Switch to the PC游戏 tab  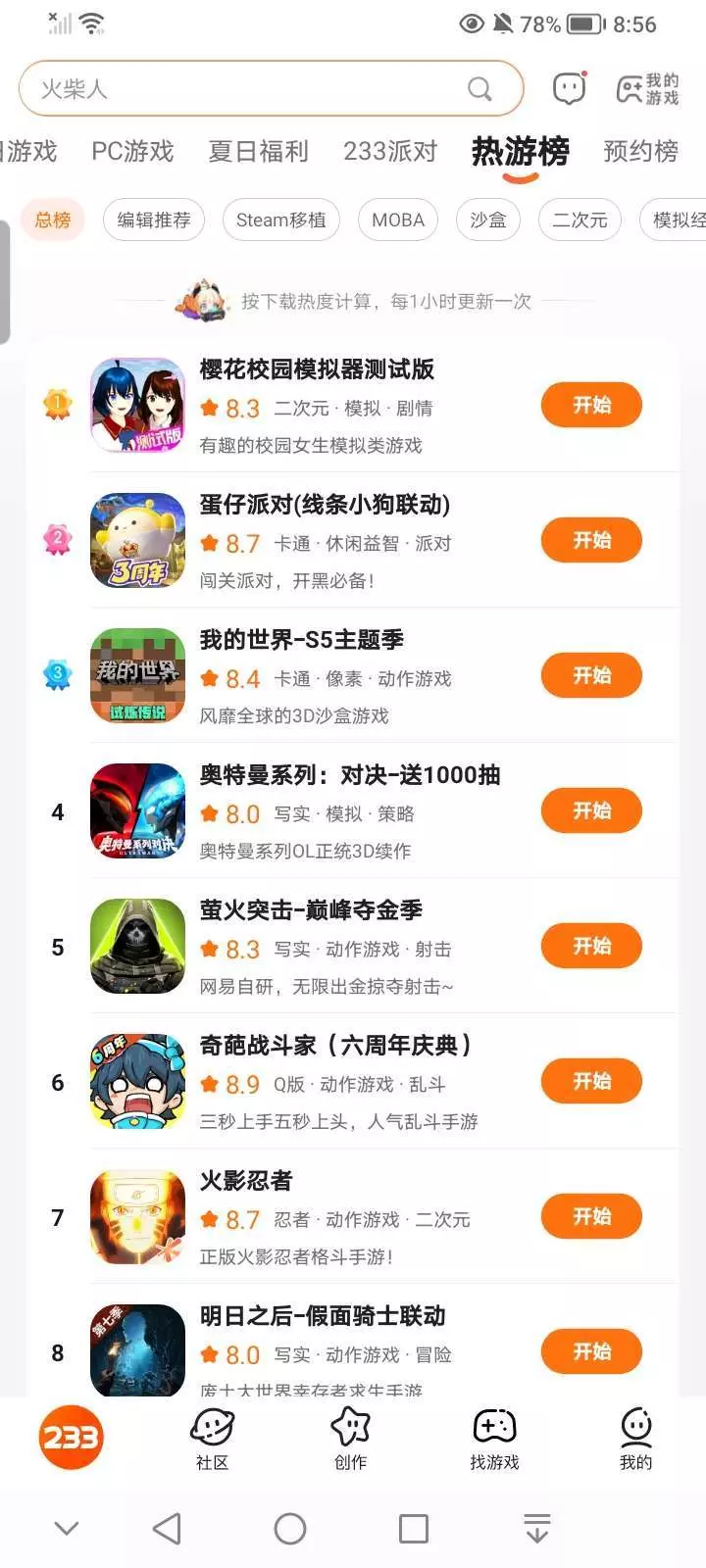click(132, 151)
